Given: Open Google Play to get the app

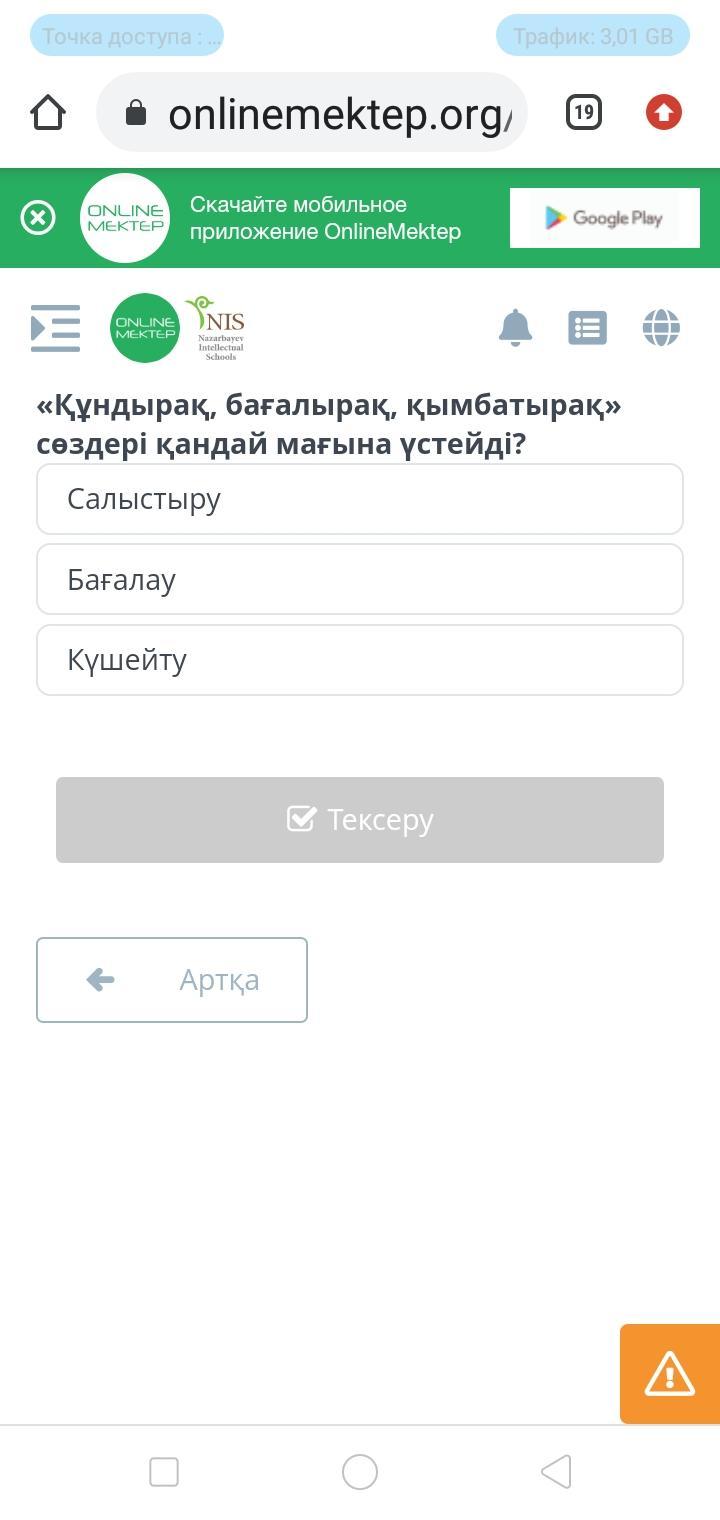Looking at the screenshot, I should [604, 218].
